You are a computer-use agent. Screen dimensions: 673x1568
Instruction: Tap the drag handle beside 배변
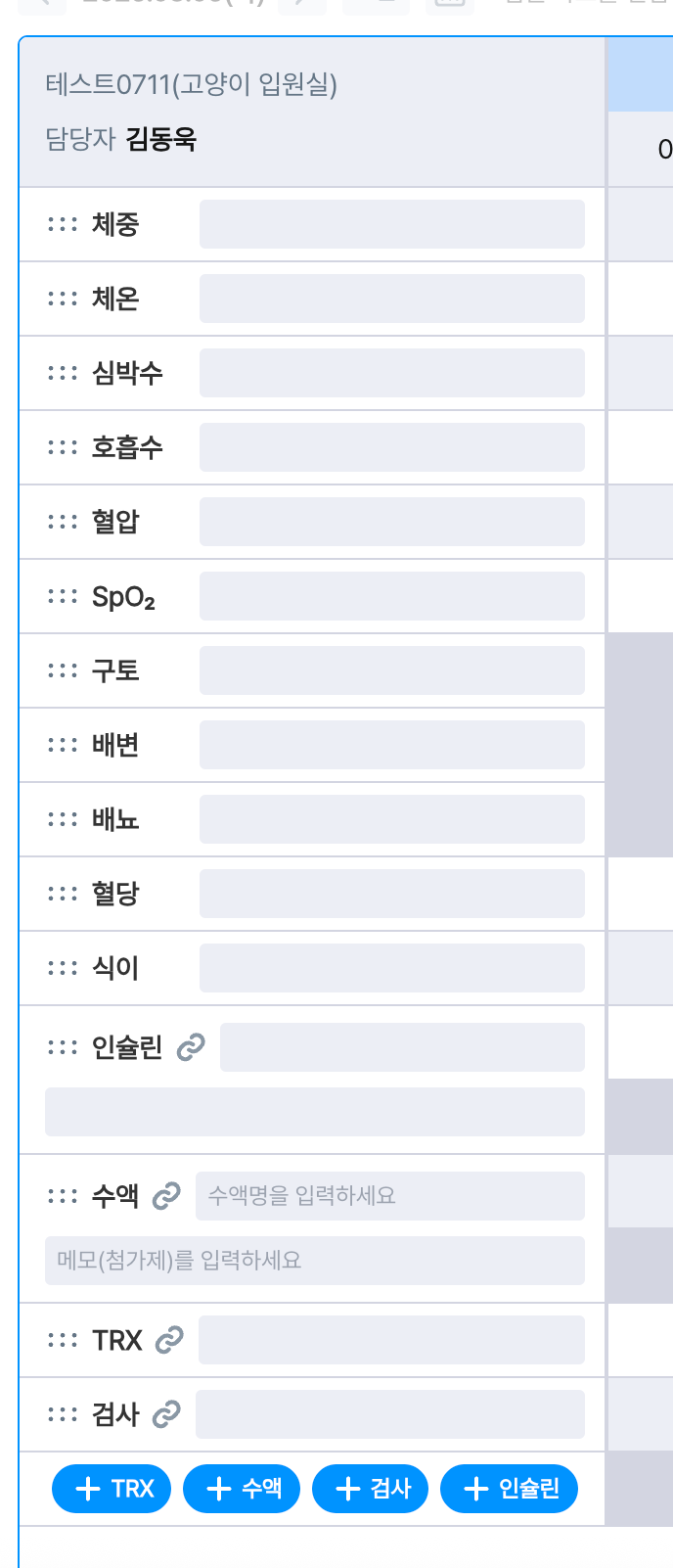[63, 745]
